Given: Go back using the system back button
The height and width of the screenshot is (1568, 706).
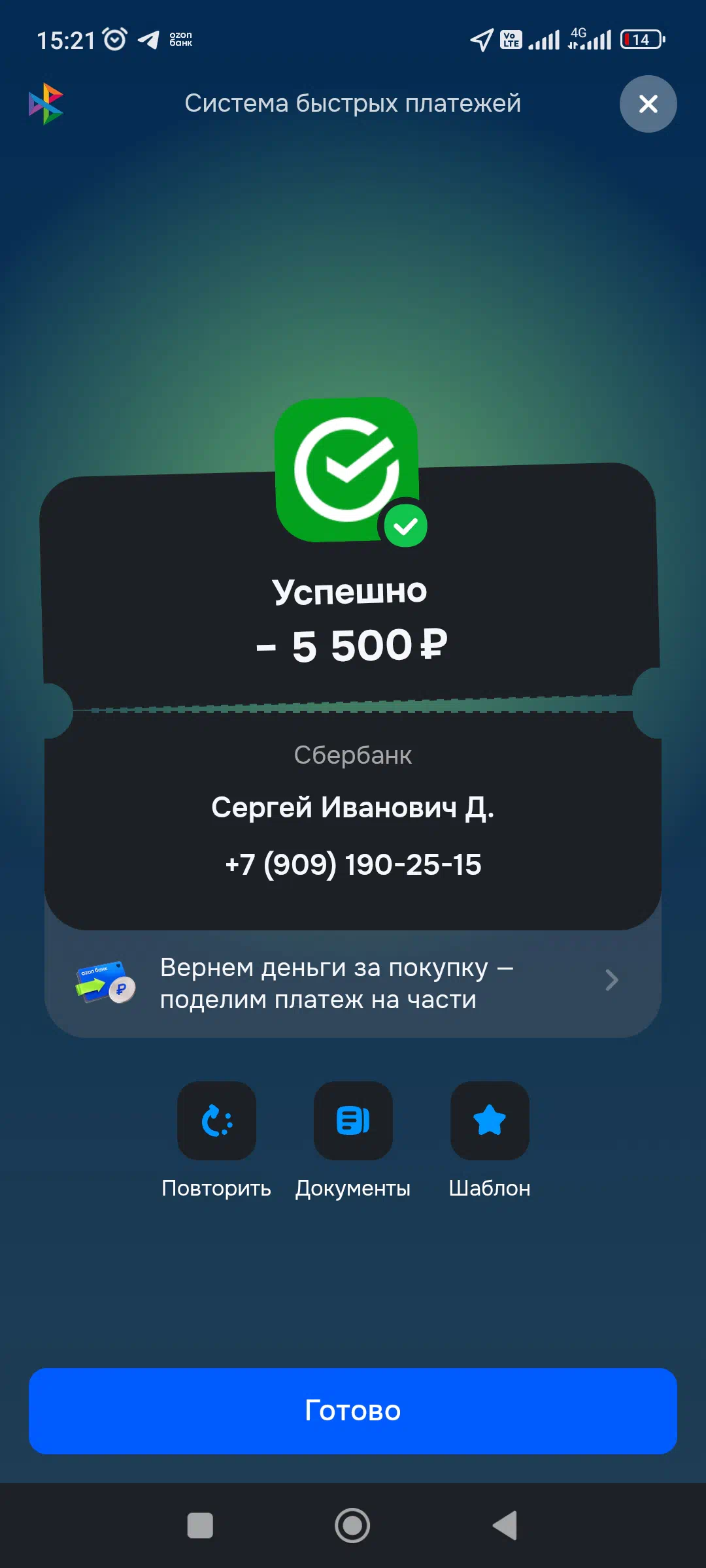Looking at the screenshot, I should click(505, 1526).
